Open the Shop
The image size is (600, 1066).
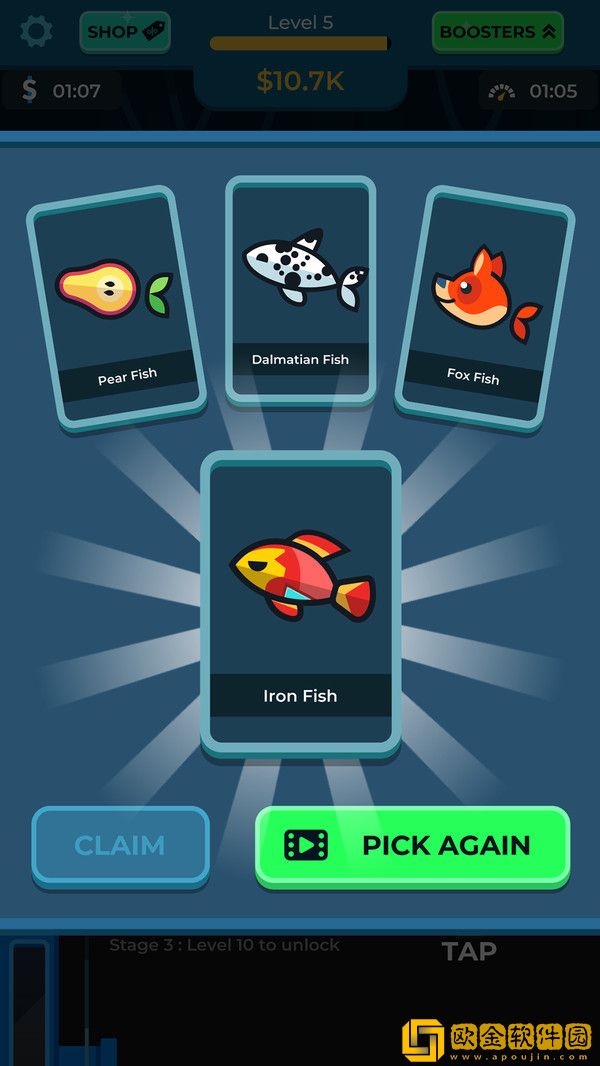pyautogui.click(x=125, y=32)
